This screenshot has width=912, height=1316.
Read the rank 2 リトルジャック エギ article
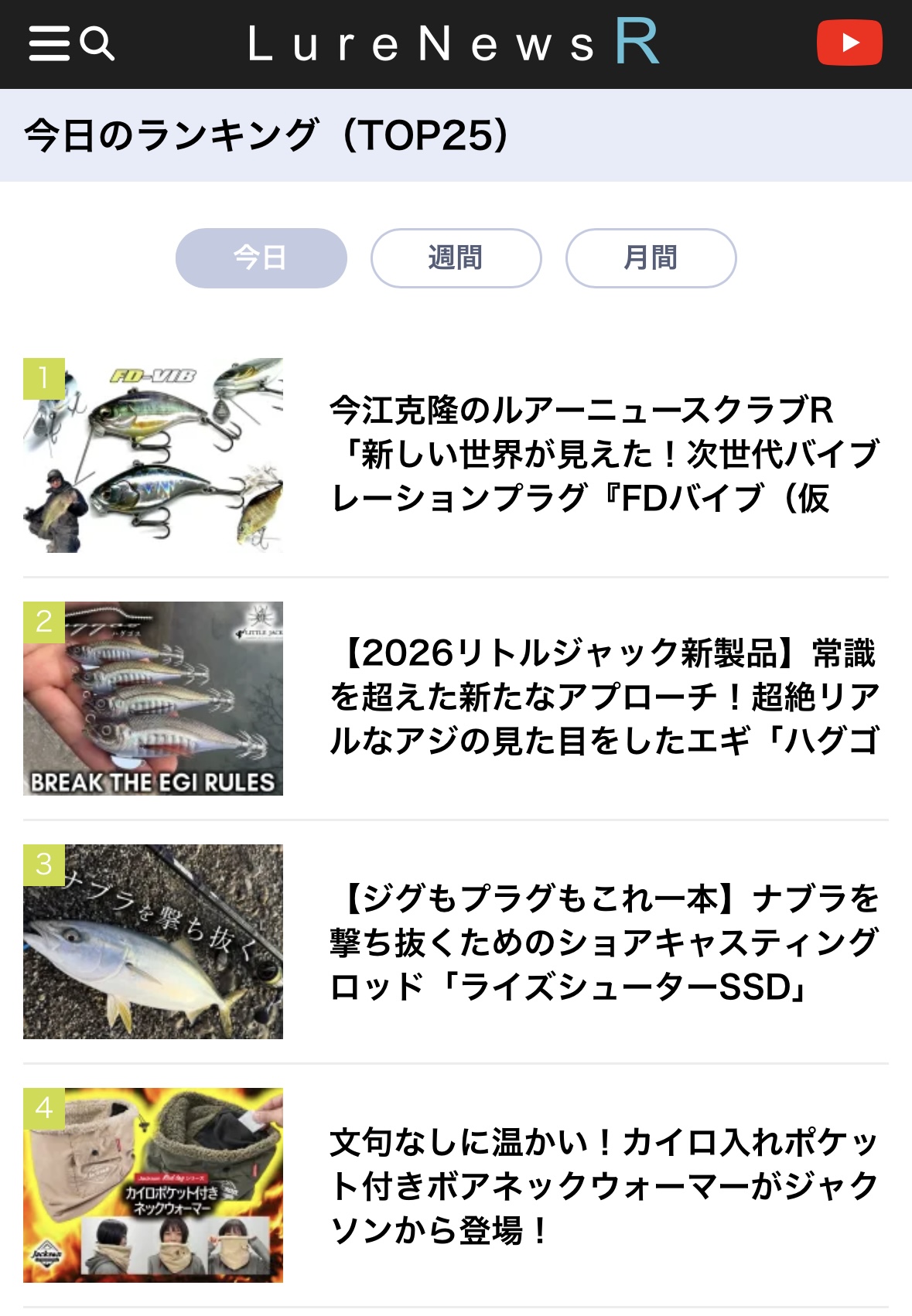point(603,697)
